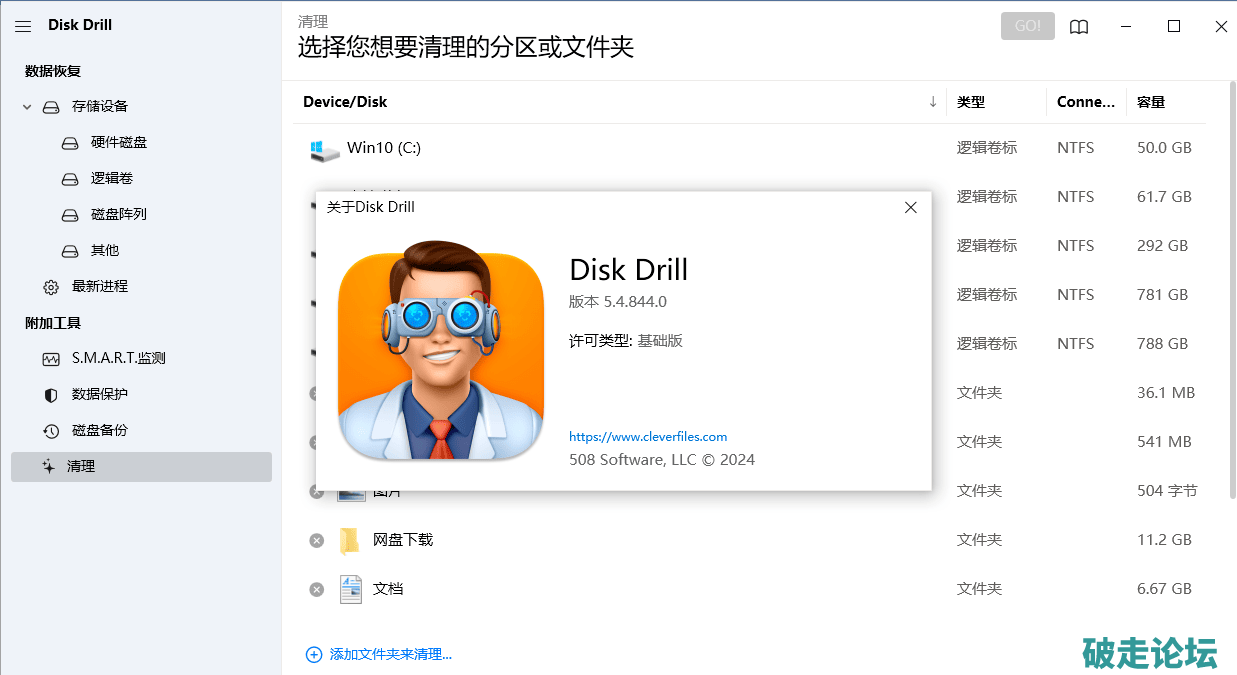The width and height of the screenshot is (1237, 675).
Task: Select 磁盘阵列 in the sidebar
Action: (x=118, y=215)
